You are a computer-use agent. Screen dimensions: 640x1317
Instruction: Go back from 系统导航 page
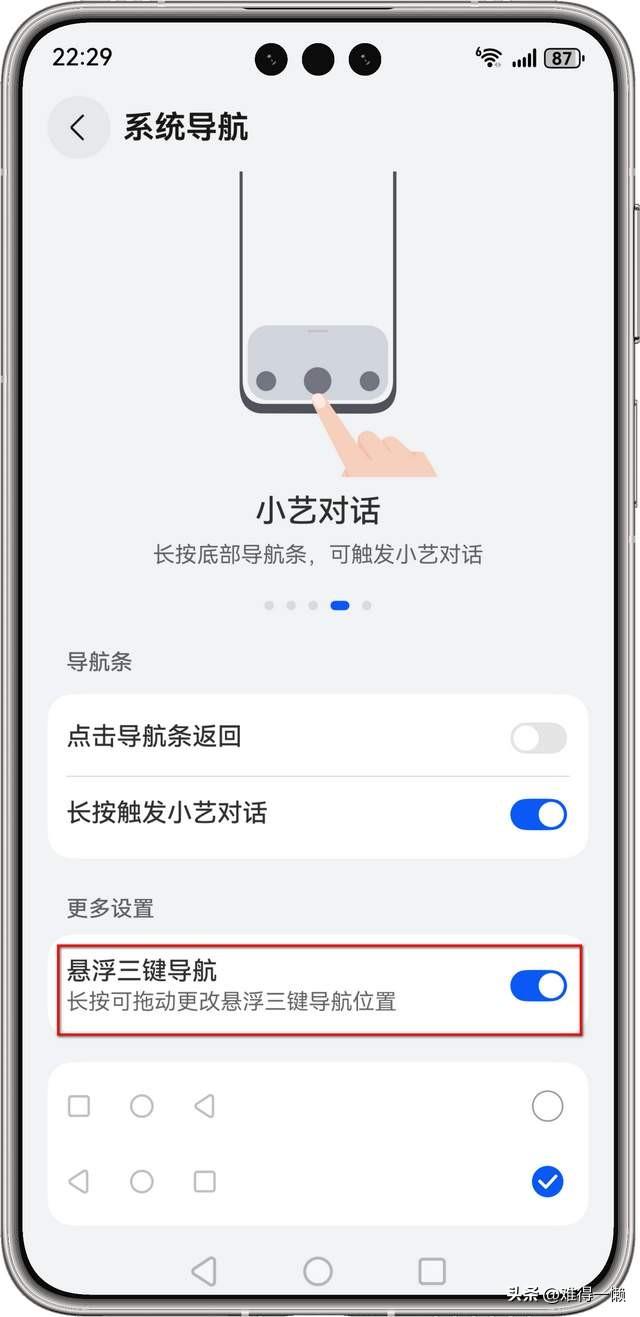pyautogui.click(x=78, y=127)
